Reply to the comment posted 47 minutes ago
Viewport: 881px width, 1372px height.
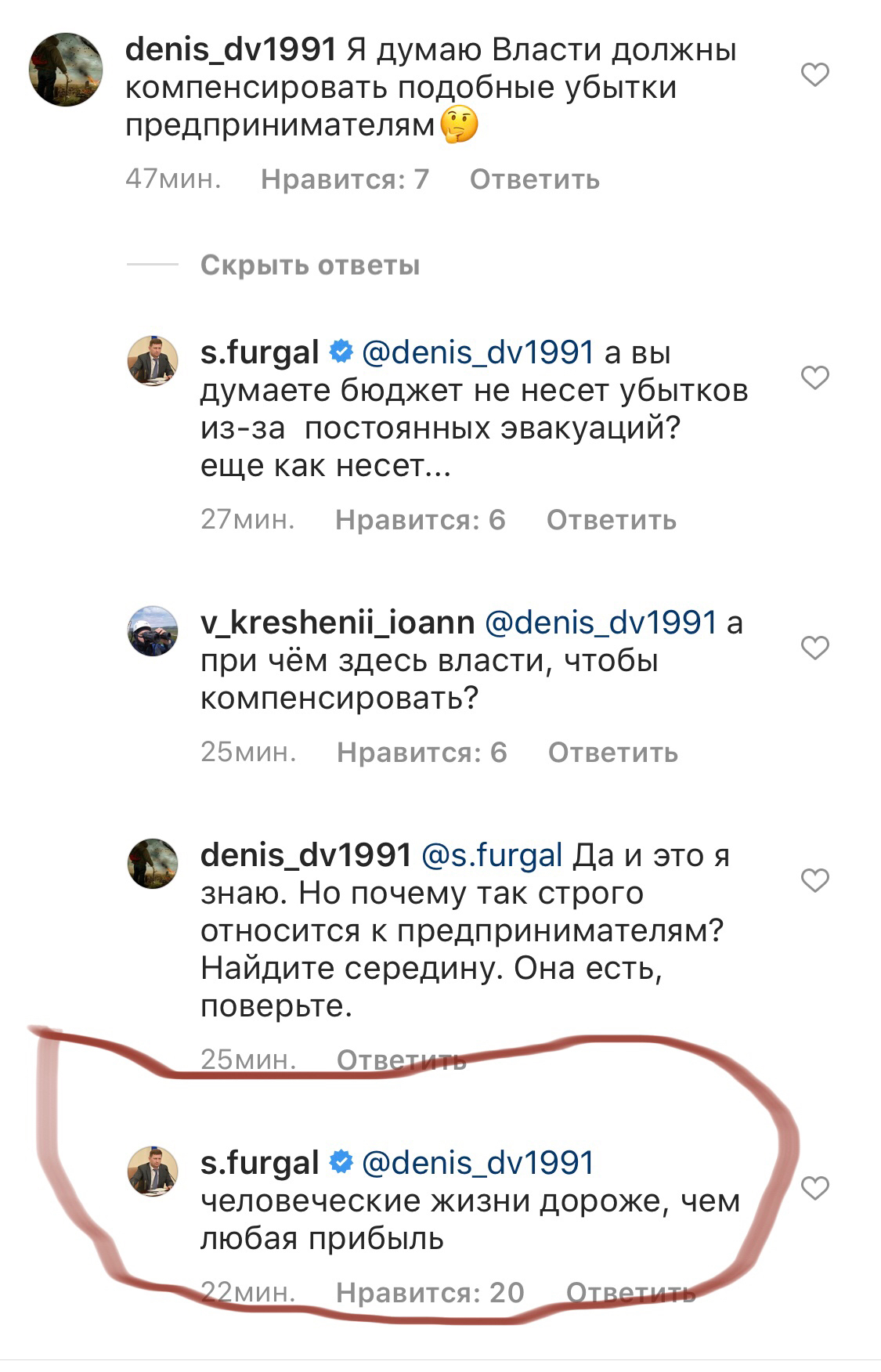pos(534,179)
